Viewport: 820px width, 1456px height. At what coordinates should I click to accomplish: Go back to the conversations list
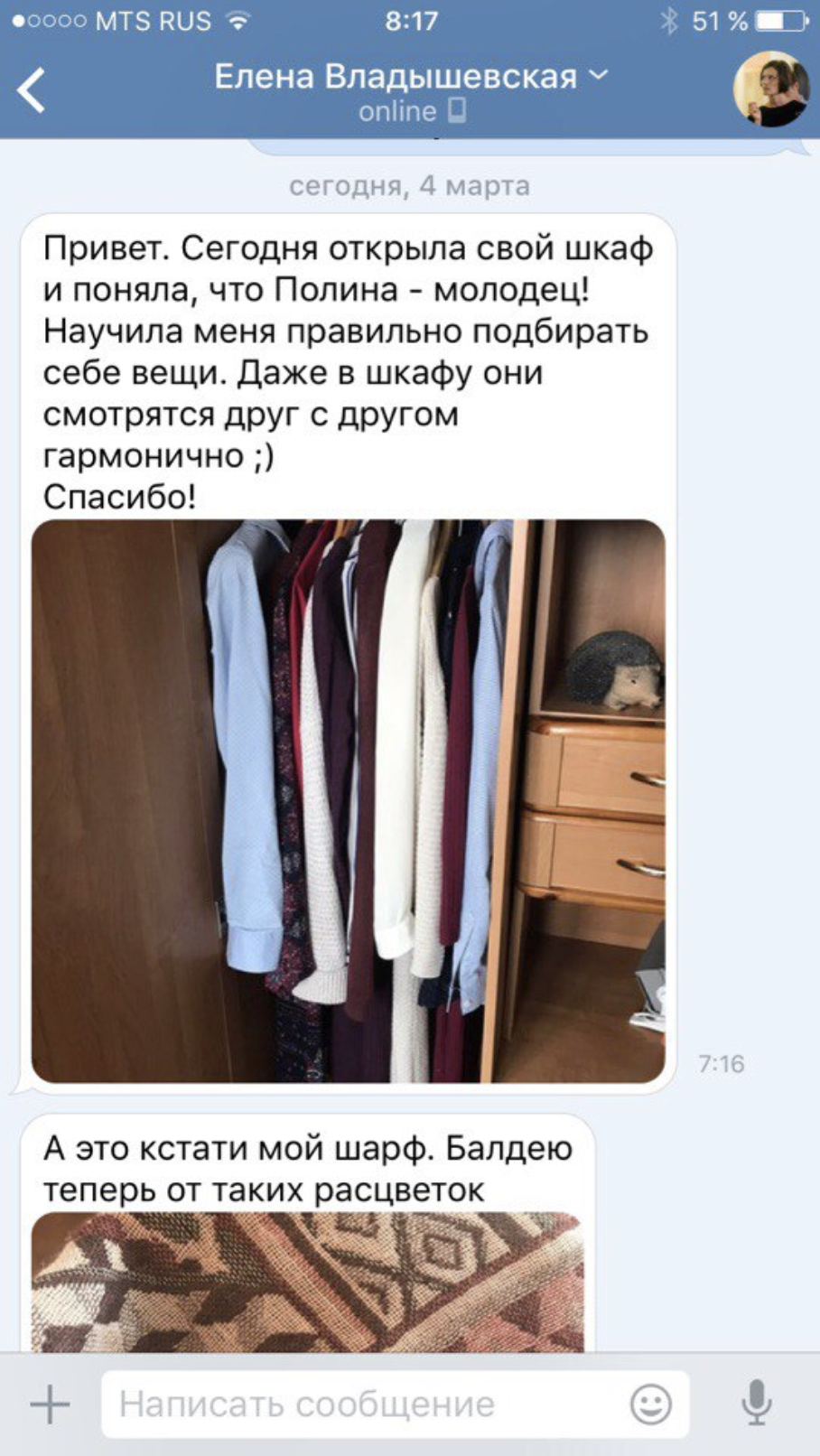(x=32, y=89)
